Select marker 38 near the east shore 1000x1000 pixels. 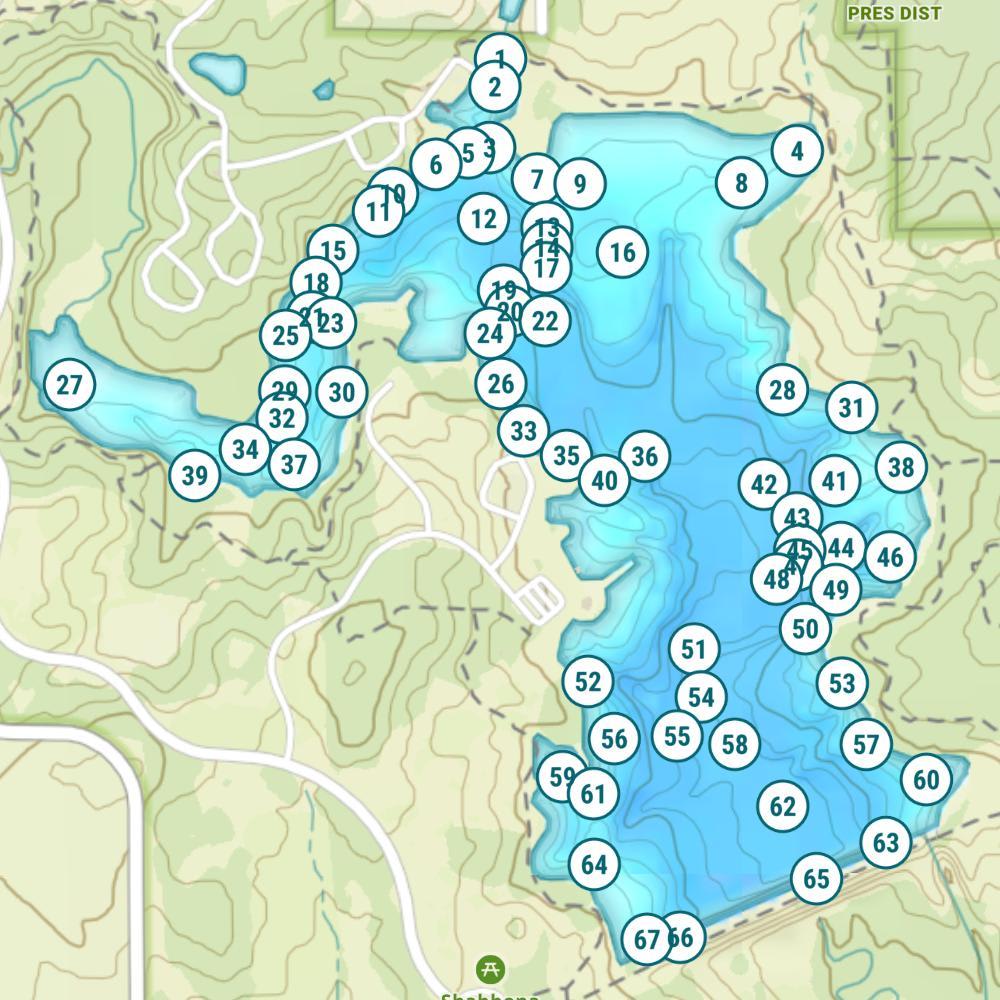(901, 467)
